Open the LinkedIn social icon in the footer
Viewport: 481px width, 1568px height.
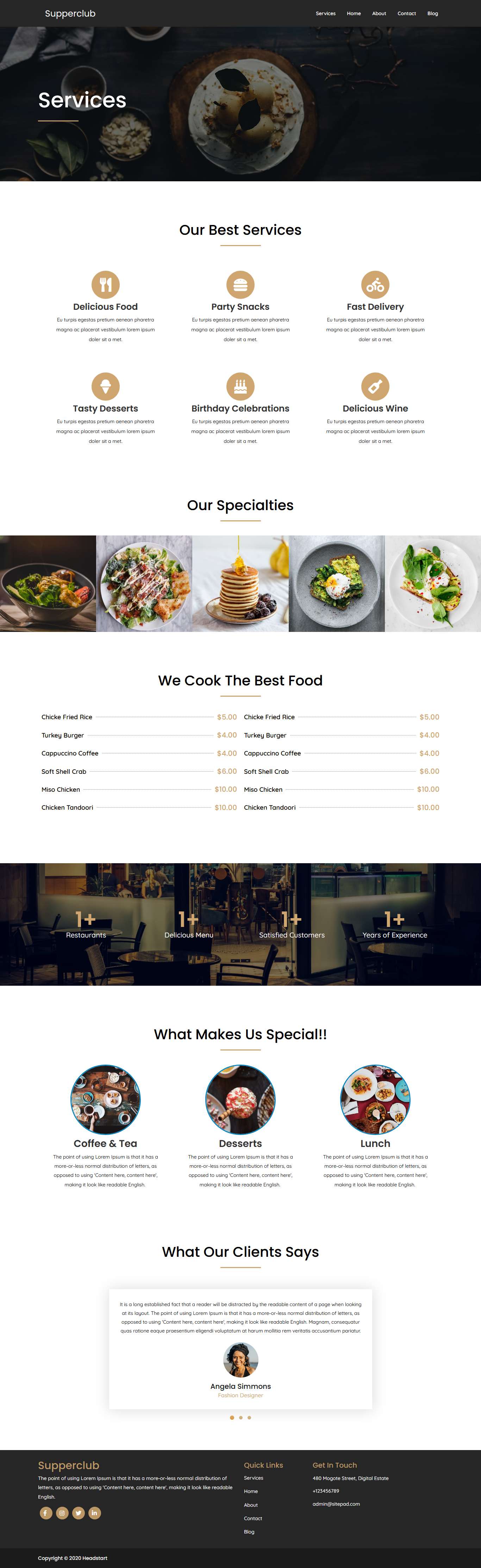pos(94,1513)
